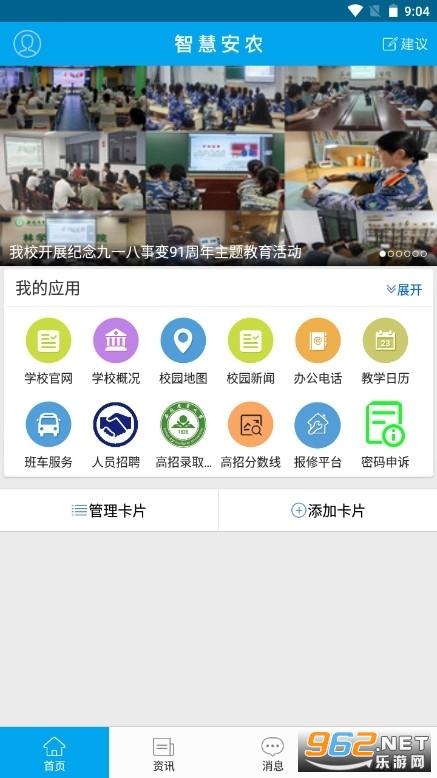The height and width of the screenshot is (778, 437).
Task: View the 教学日历 teaching calendar
Action: [x=385, y=351]
